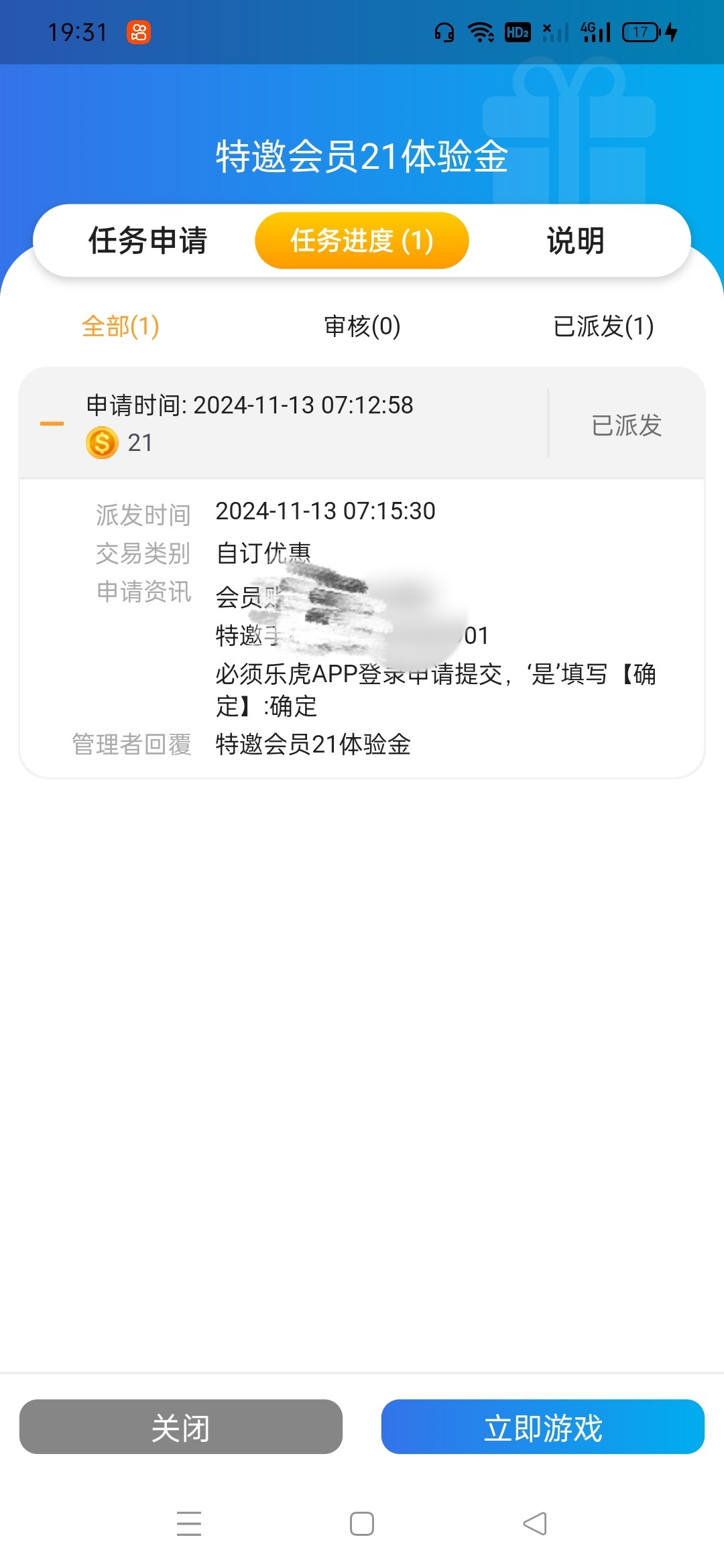Open the 说明 tab
This screenshot has width=724, height=1568.
coord(575,241)
